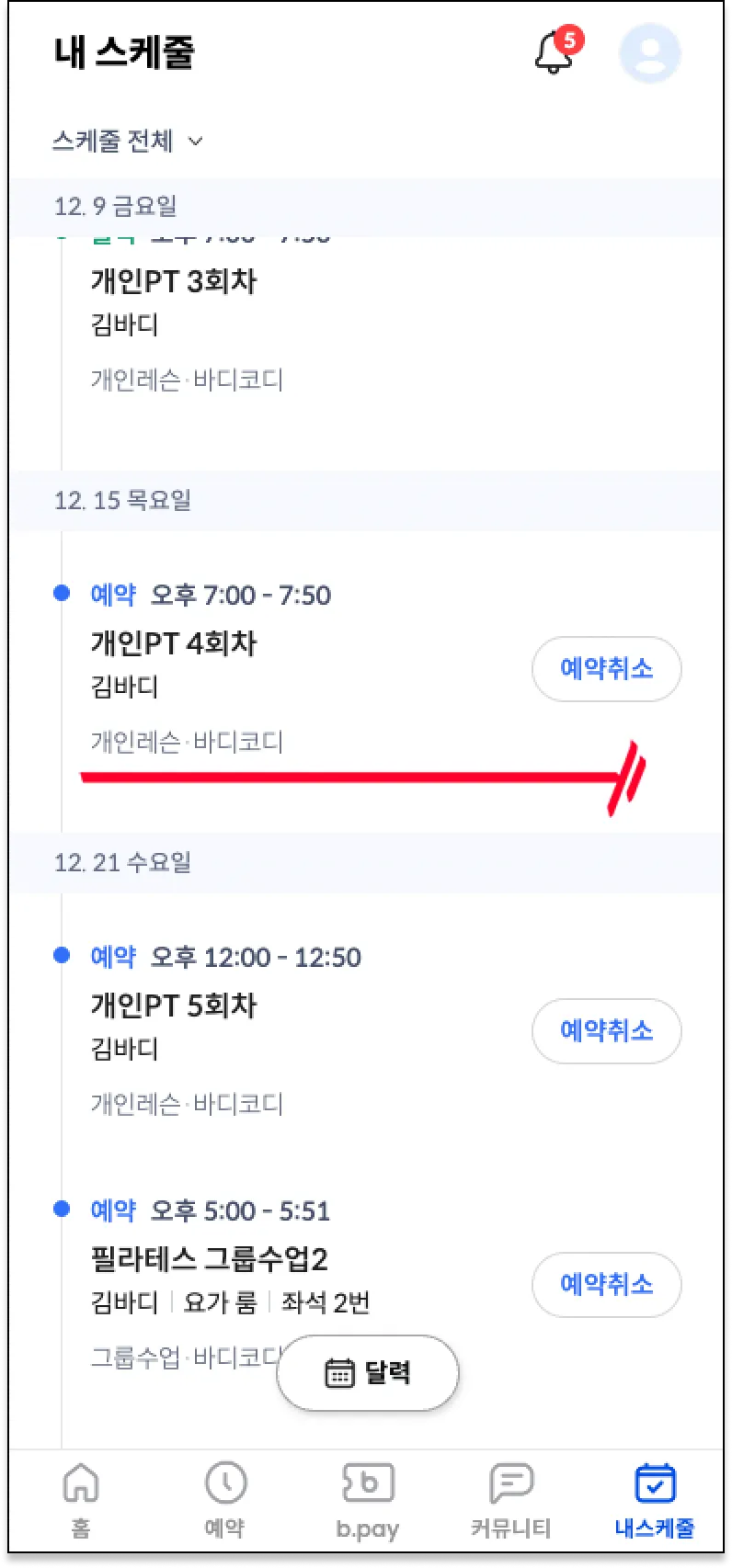Open the b.pay tab

point(368,1500)
